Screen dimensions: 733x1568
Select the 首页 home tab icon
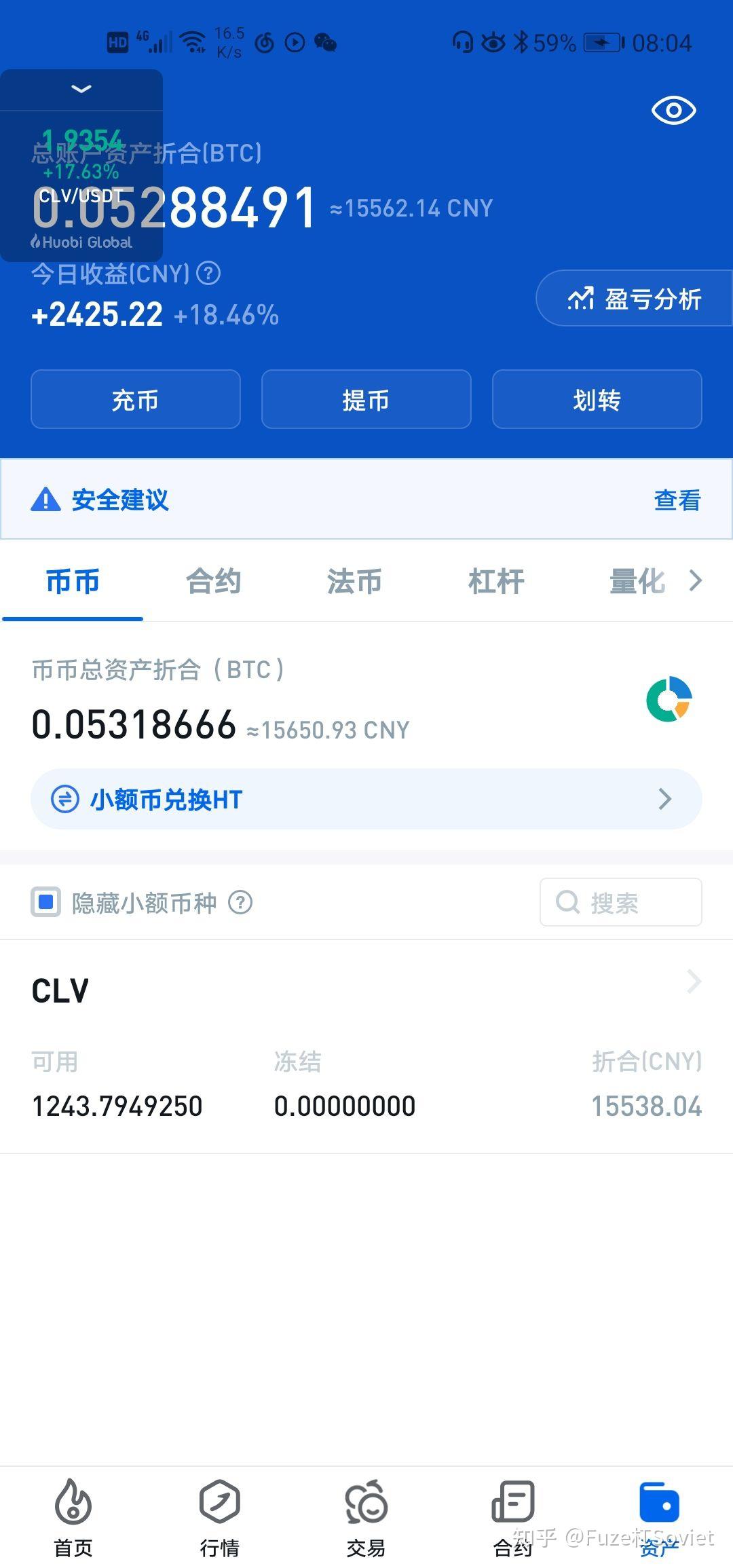click(x=73, y=1505)
